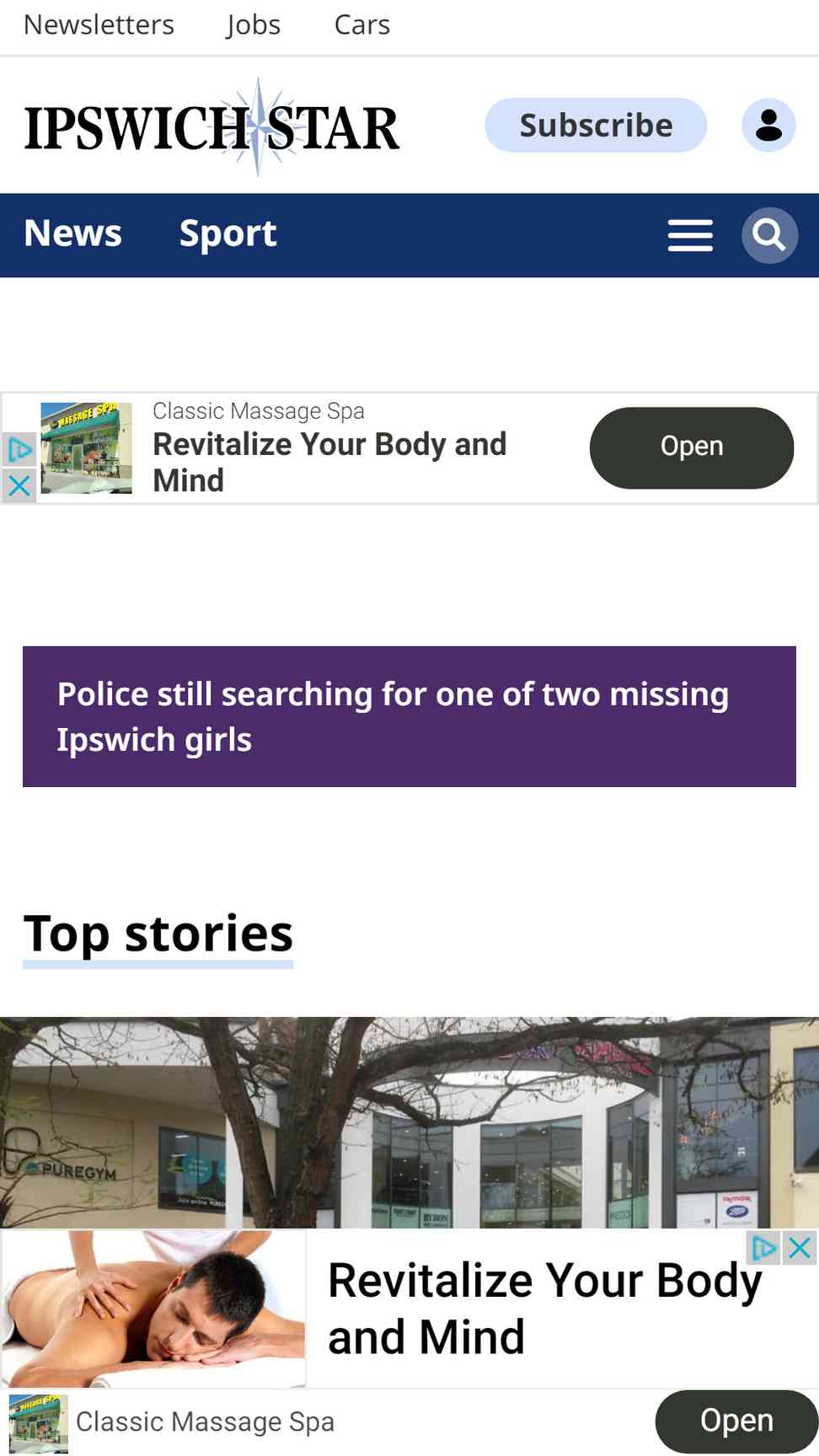This screenshot has width=819, height=1456.
Task: Open the Cars link
Action: 361,25
